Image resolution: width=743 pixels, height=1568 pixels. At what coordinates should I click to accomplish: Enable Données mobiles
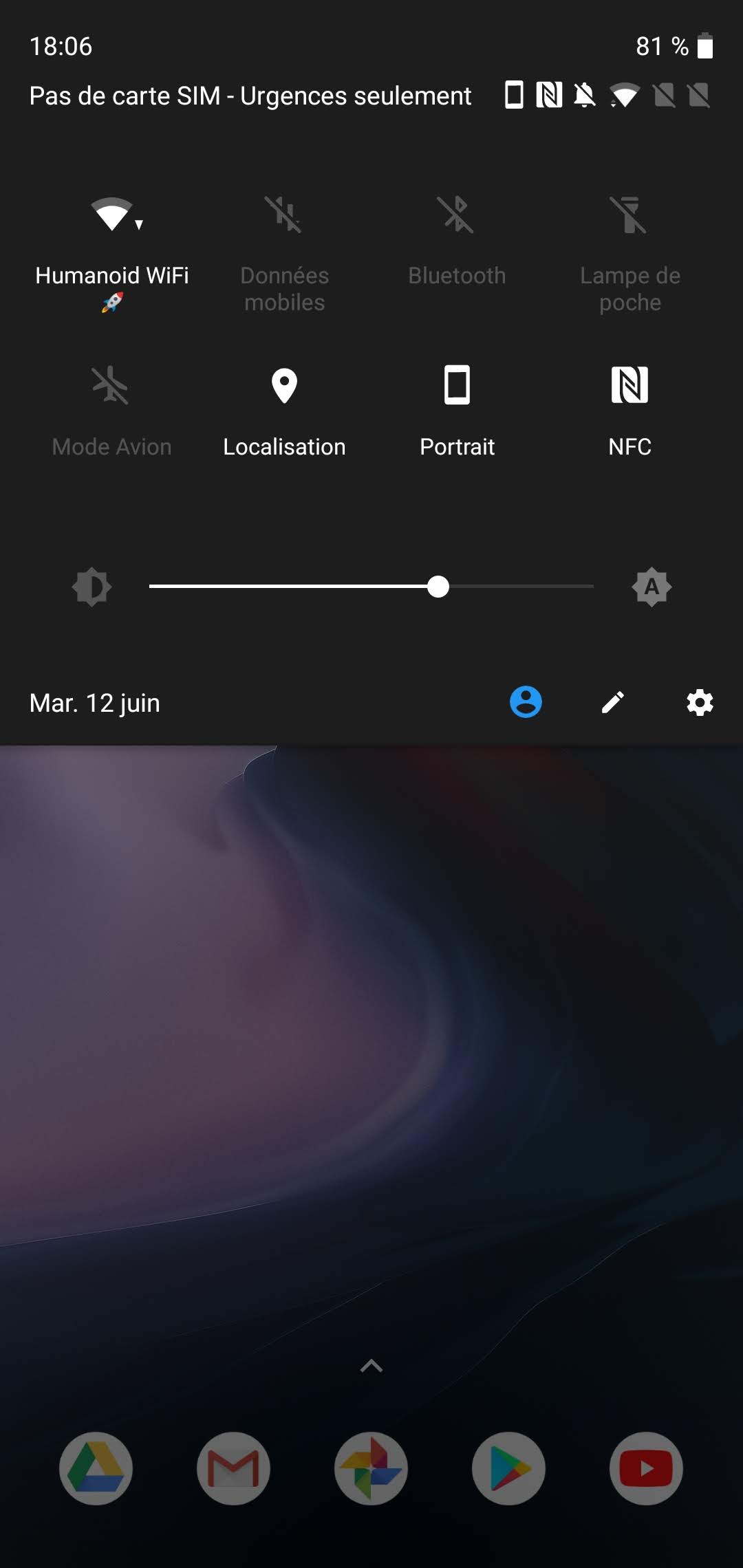(284, 215)
